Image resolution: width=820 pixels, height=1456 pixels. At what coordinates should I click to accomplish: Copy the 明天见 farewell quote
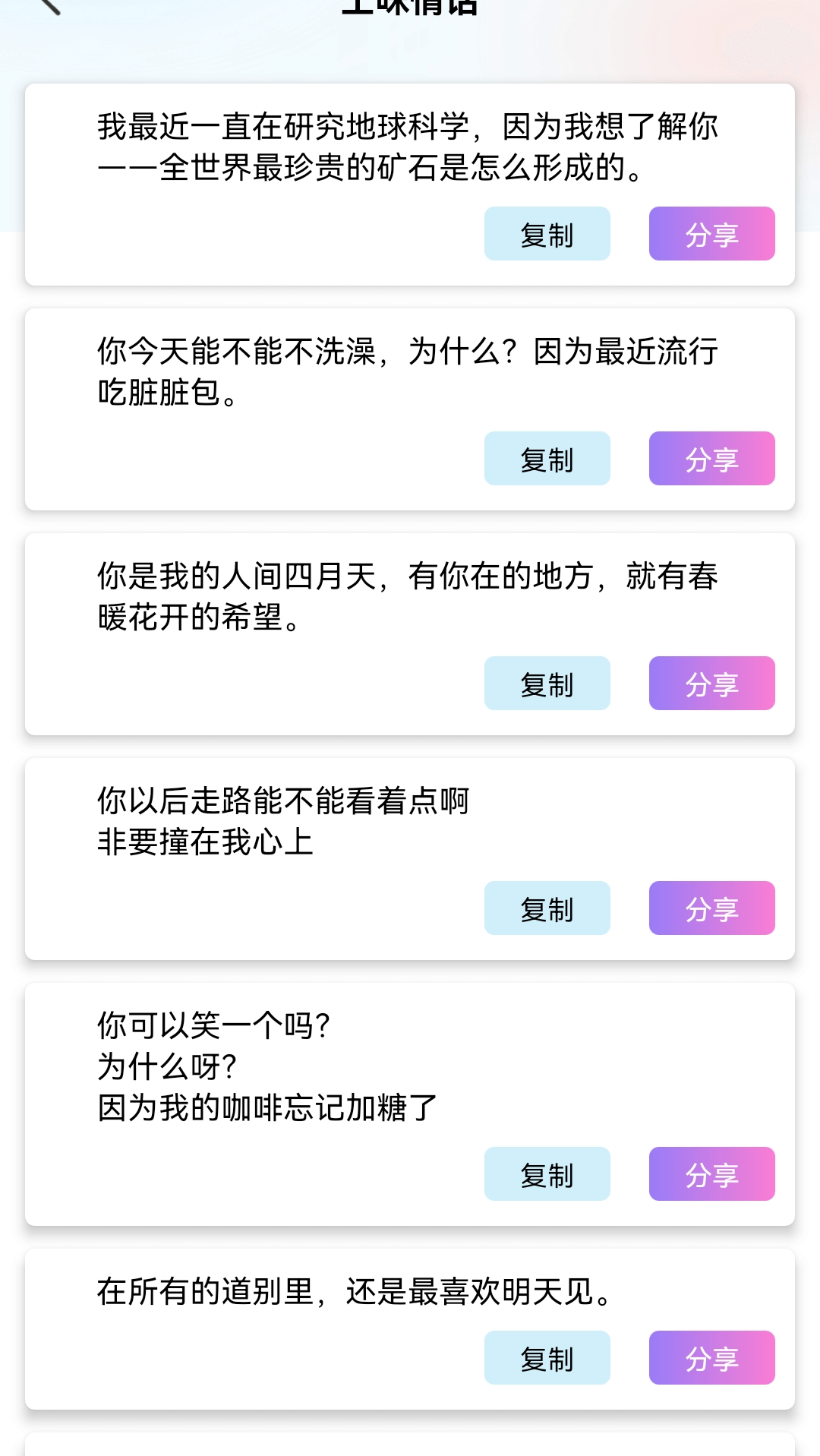tap(547, 1357)
